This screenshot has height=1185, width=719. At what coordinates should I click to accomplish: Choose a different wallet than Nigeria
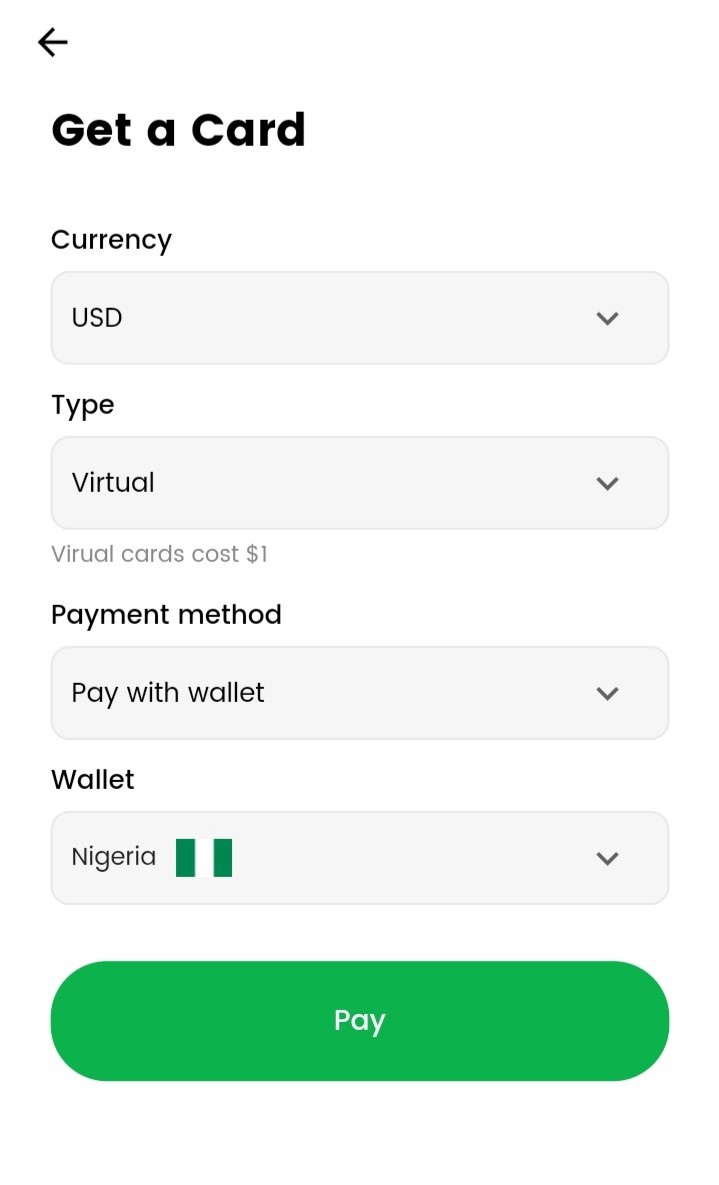tap(360, 858)
